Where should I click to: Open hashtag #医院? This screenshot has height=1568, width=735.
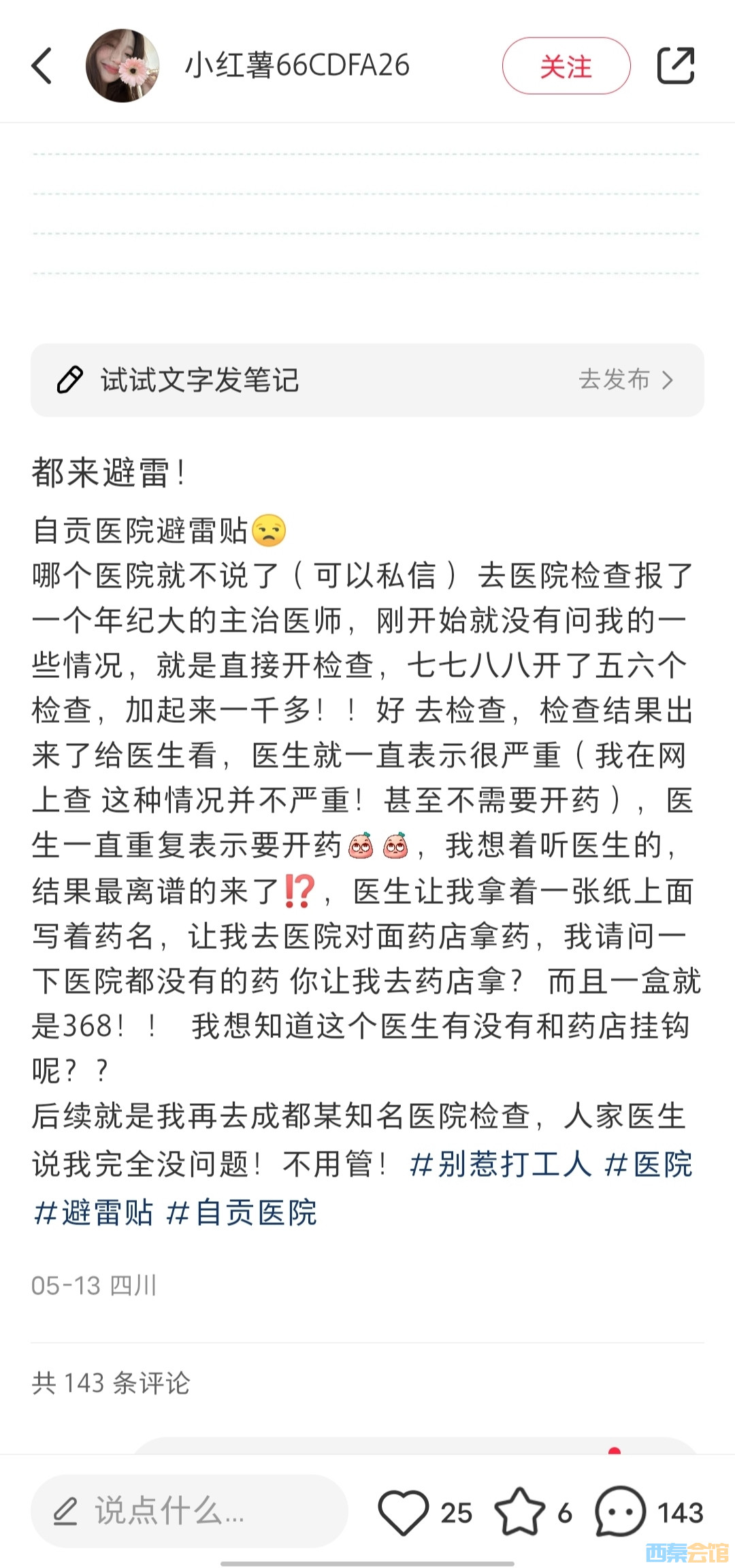(x=649, y=1164)
